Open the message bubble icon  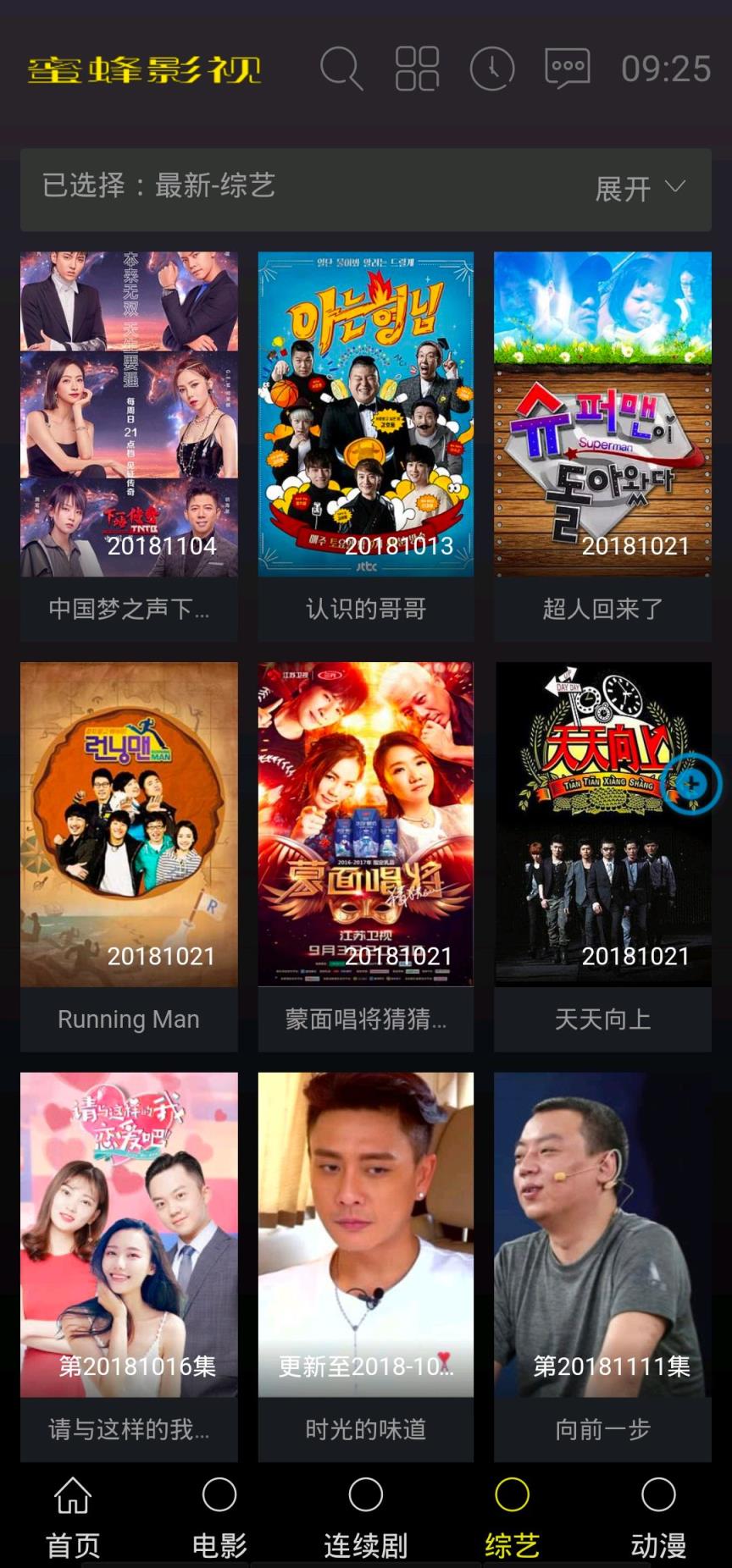(x=567, y=69)
